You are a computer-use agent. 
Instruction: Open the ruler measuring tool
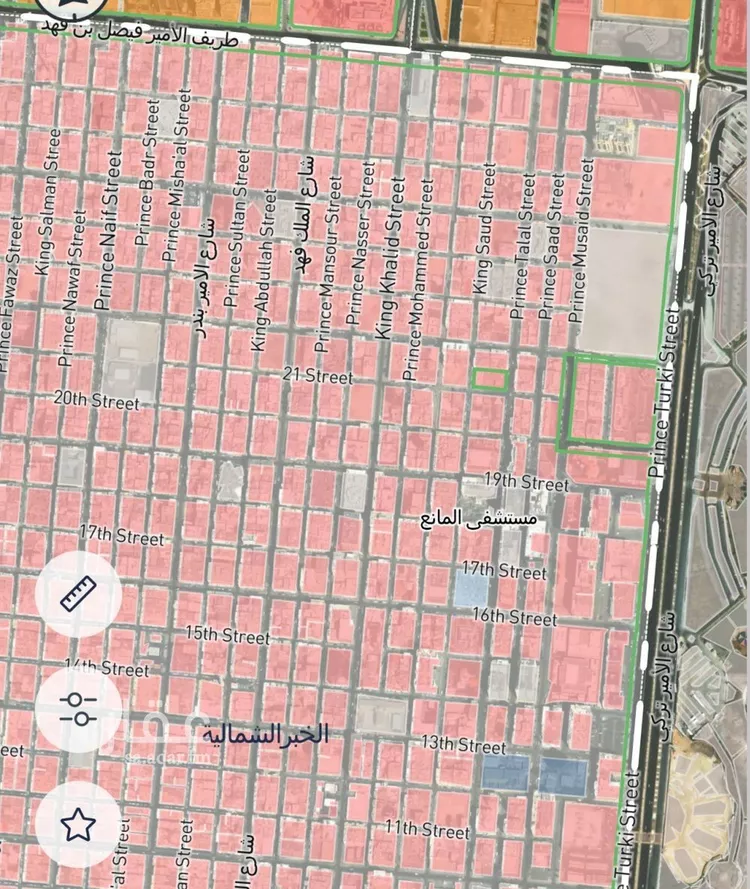click(78, 594)
